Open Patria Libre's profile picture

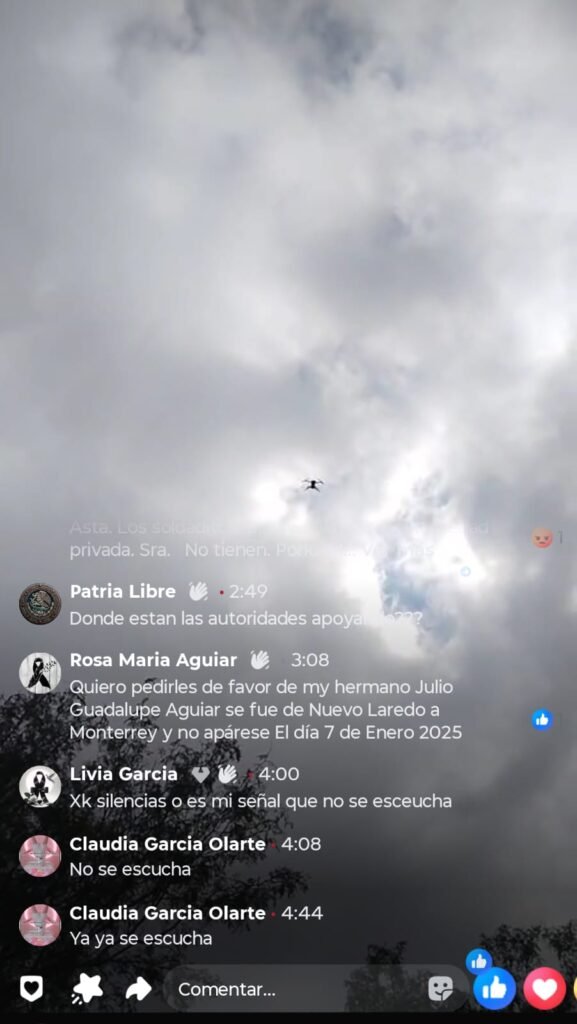click(40, 604)
